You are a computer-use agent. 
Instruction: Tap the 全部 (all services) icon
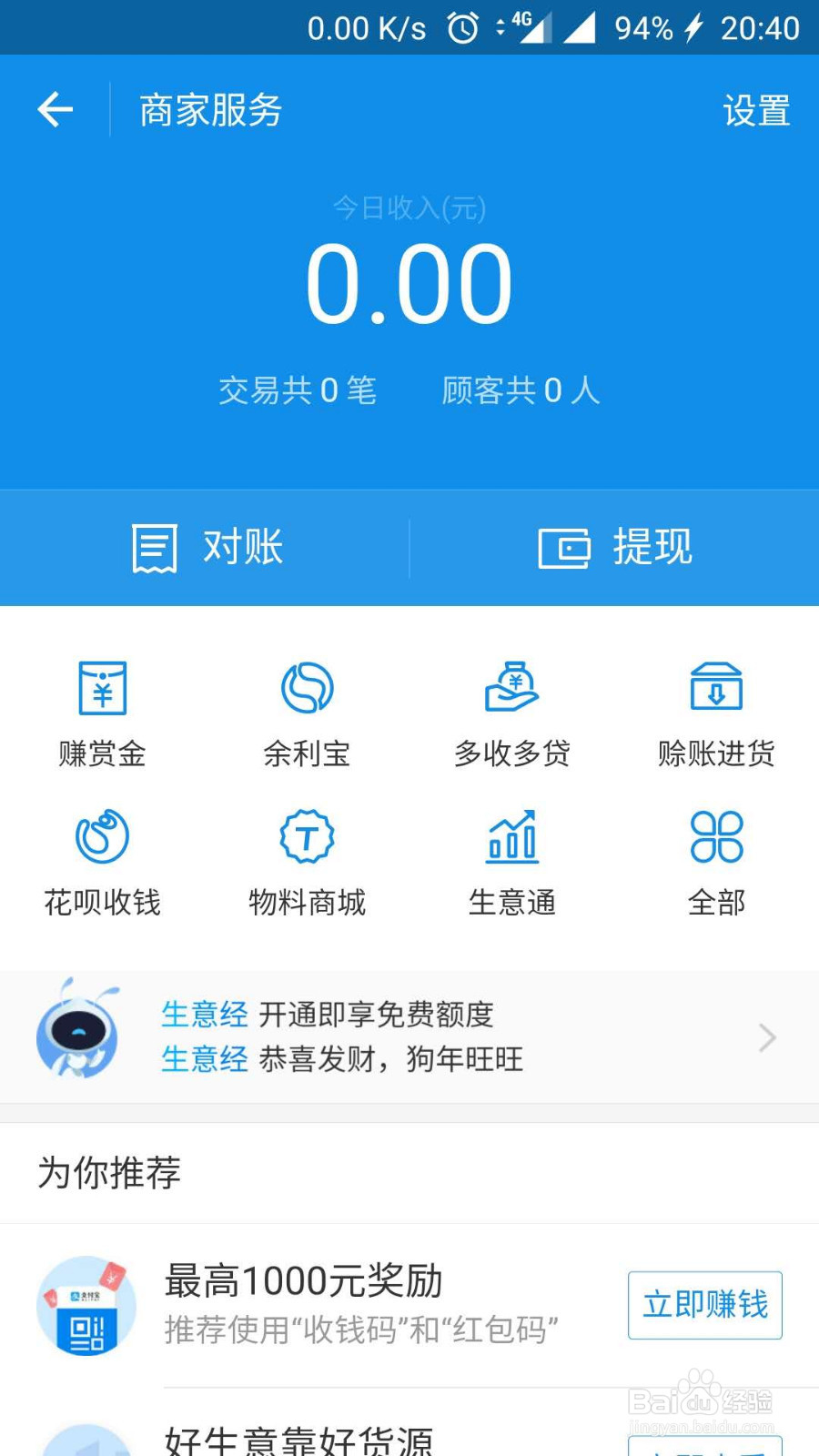point(716,837)
